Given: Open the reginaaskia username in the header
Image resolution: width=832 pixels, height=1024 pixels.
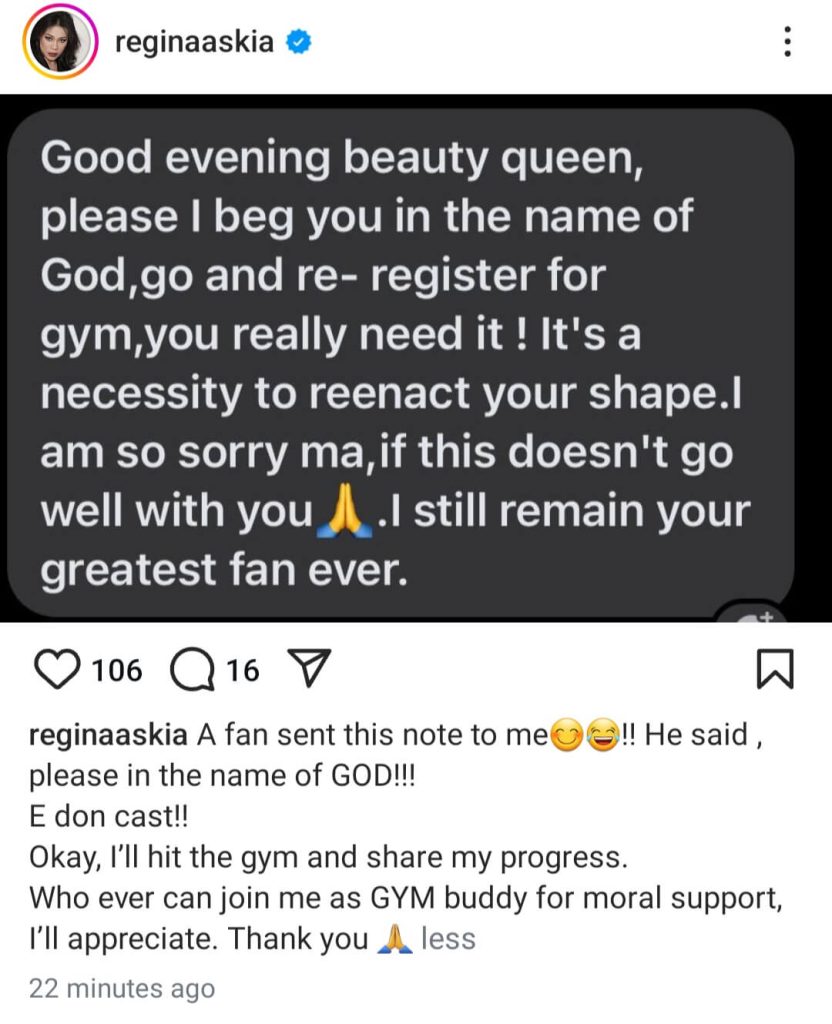Looking at the screenshot, I should pos(195,43).
